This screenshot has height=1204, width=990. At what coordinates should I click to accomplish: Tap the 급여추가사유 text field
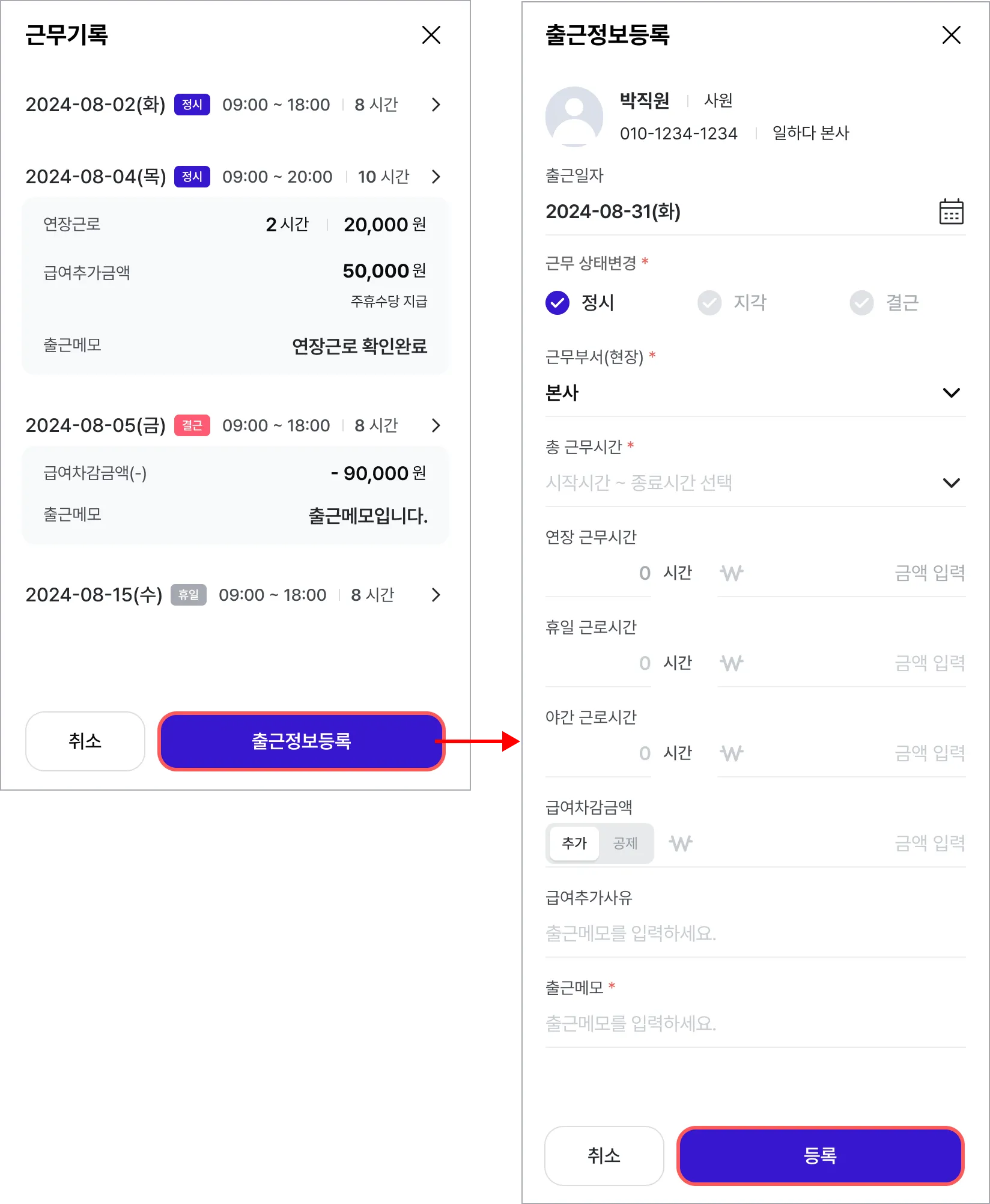[754, 933]
